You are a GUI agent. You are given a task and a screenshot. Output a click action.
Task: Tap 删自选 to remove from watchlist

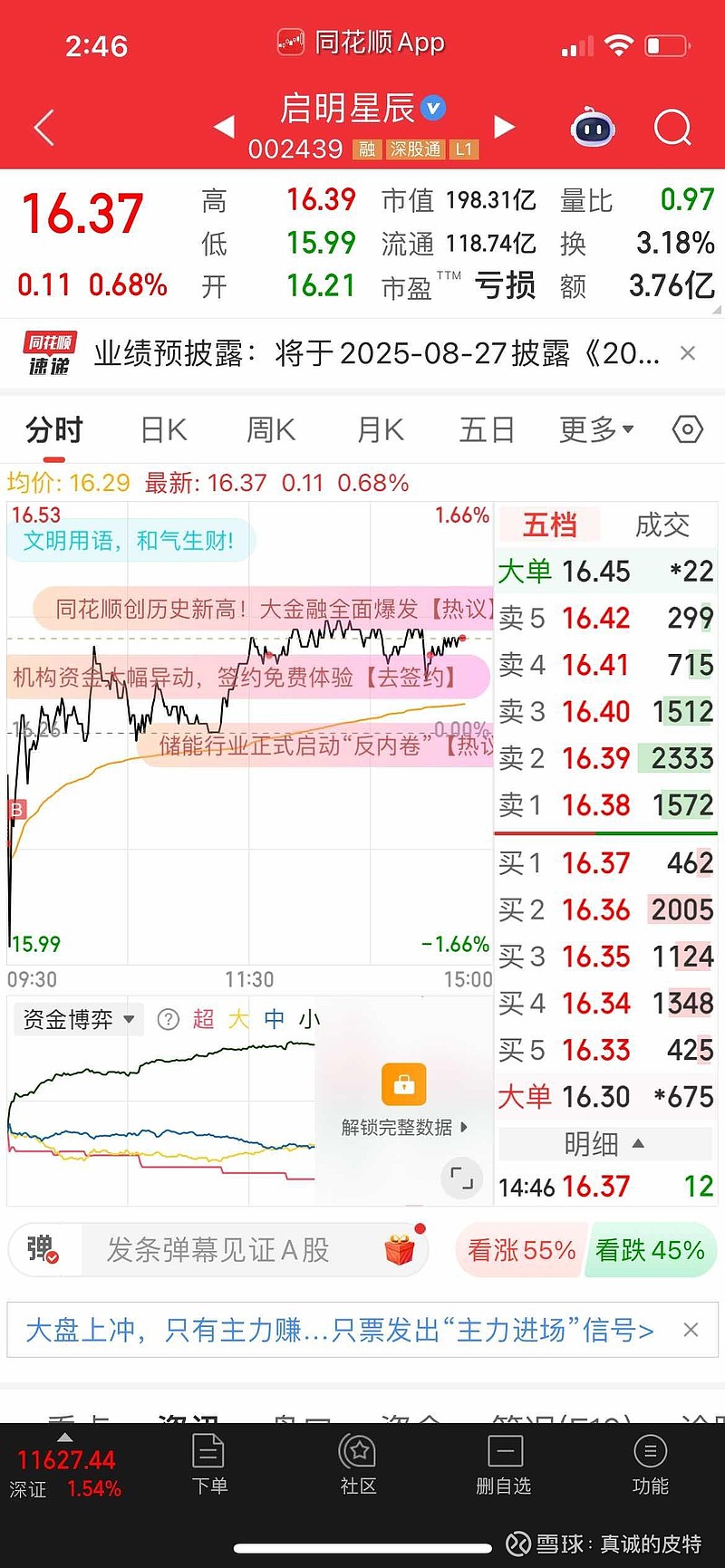pyautogui.click(x=504, y=1465)
